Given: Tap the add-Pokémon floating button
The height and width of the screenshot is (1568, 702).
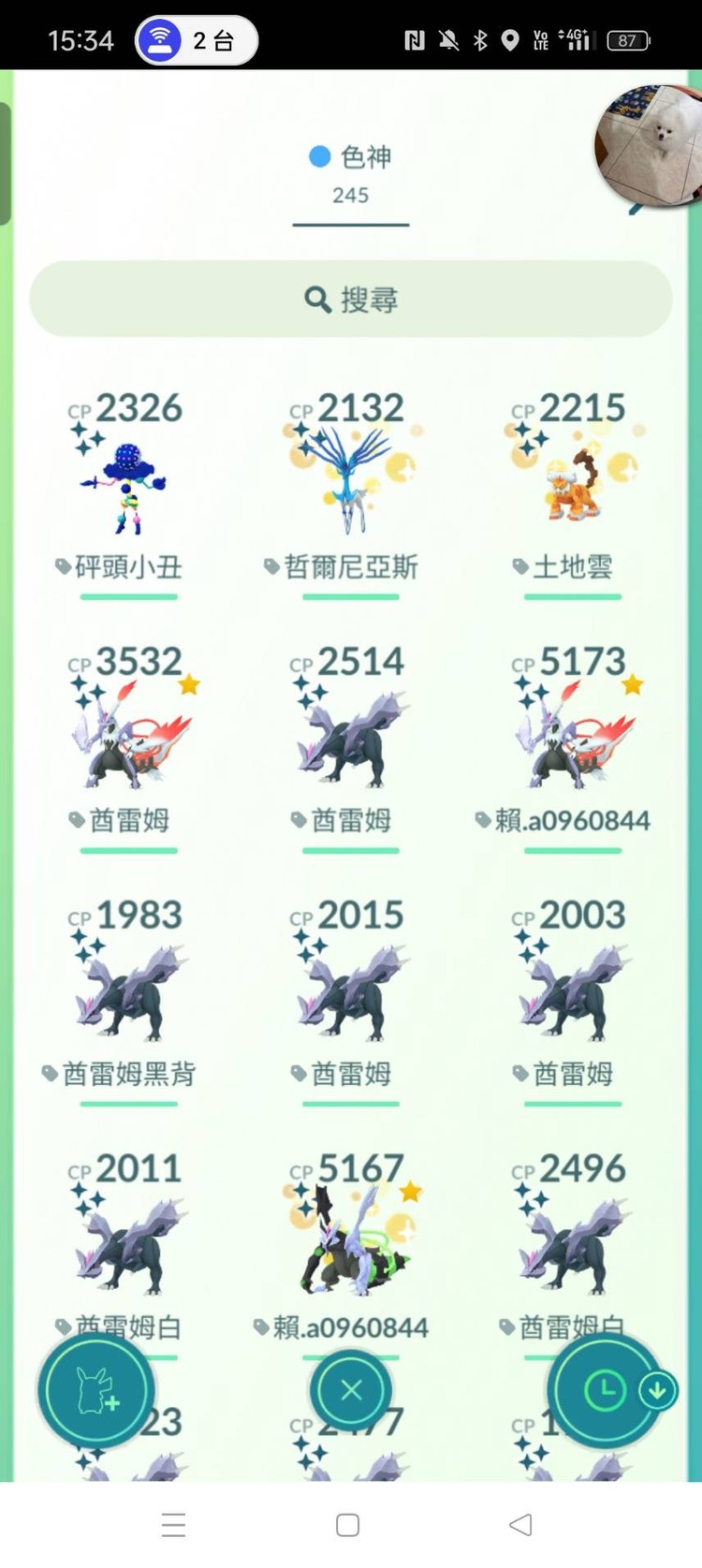Looking at the screenshot, I should coord(95,1392).
